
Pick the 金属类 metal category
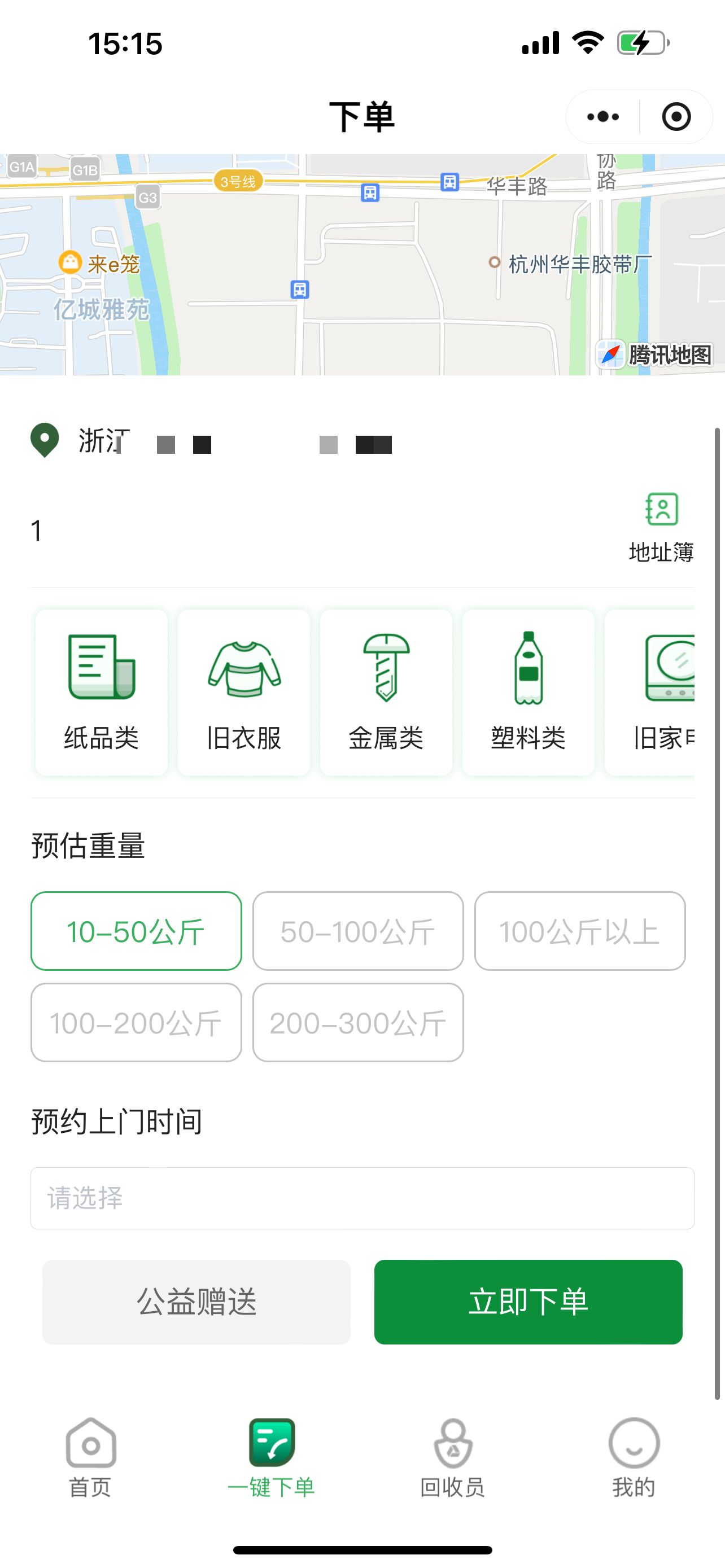tap(386, 692)
